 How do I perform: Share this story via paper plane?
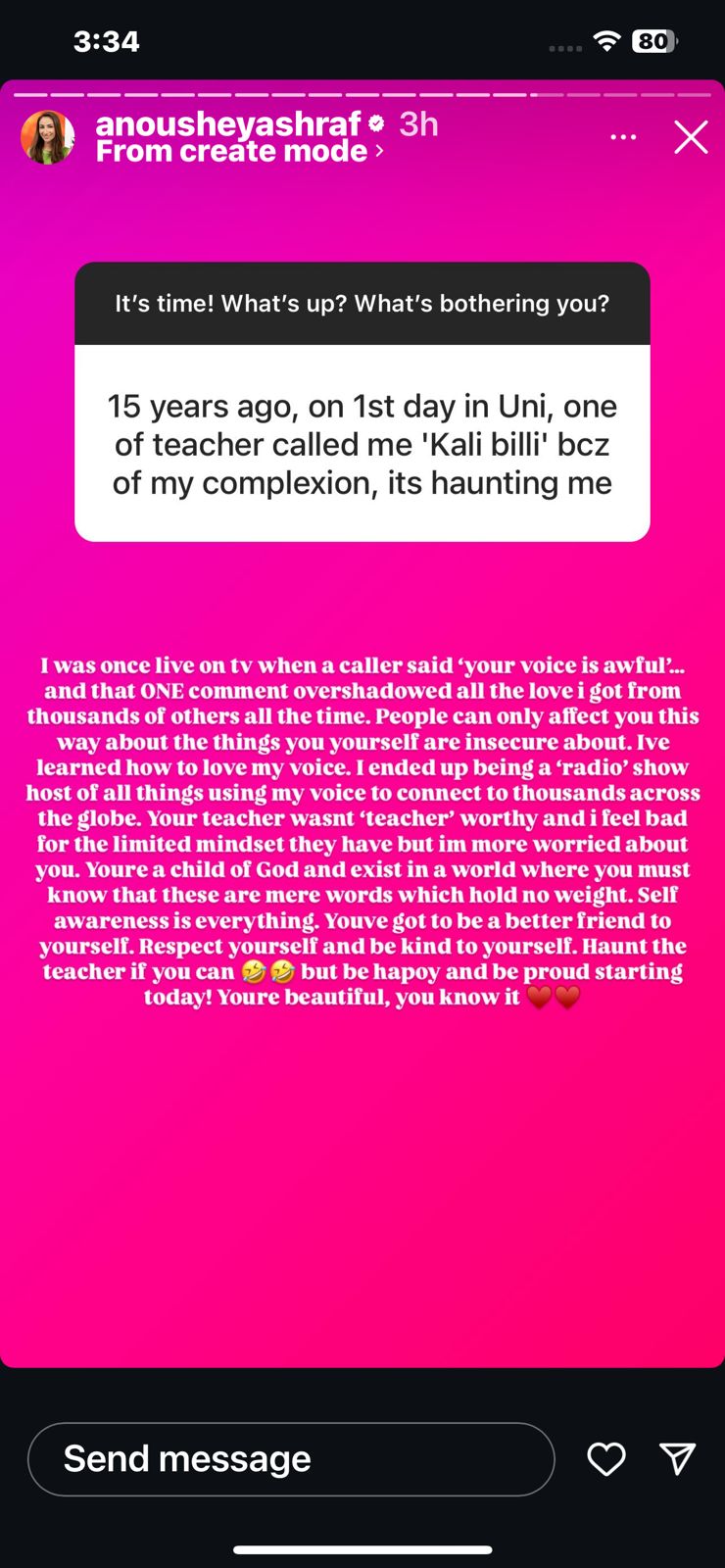[x=677, y=1458]
